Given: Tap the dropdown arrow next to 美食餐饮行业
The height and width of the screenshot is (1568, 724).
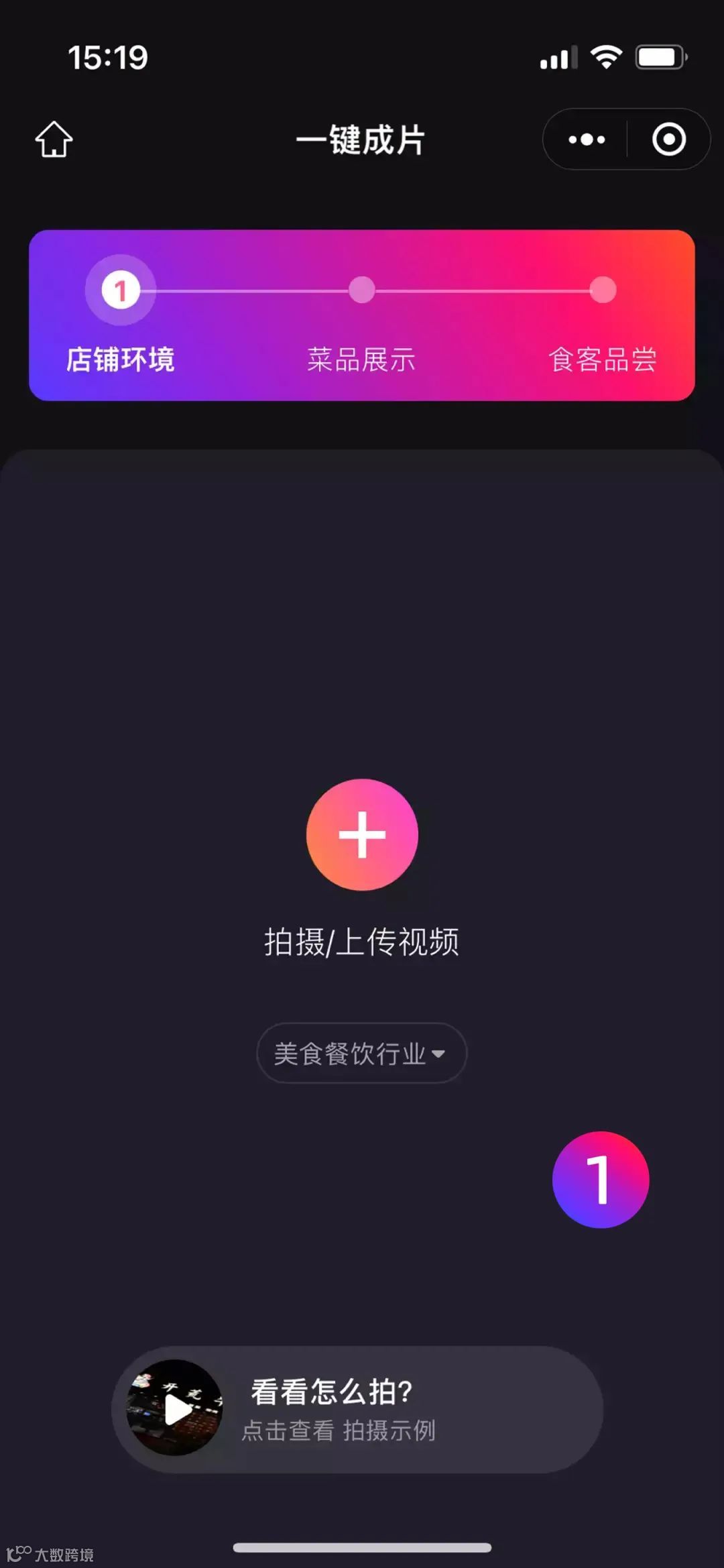Looking at the screenshot, I should tap(439, 1053).
